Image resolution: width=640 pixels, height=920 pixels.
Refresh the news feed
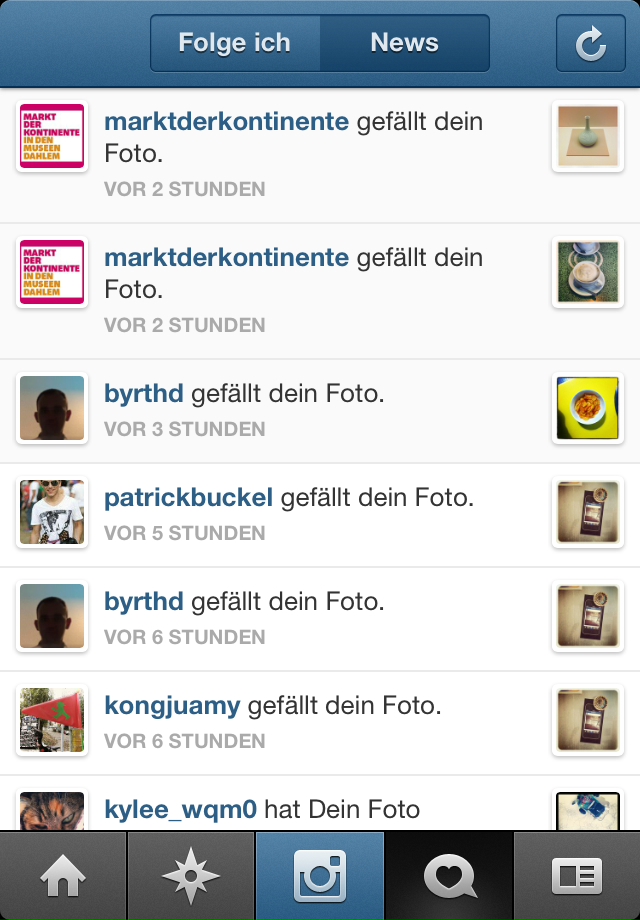click(590, 43)
